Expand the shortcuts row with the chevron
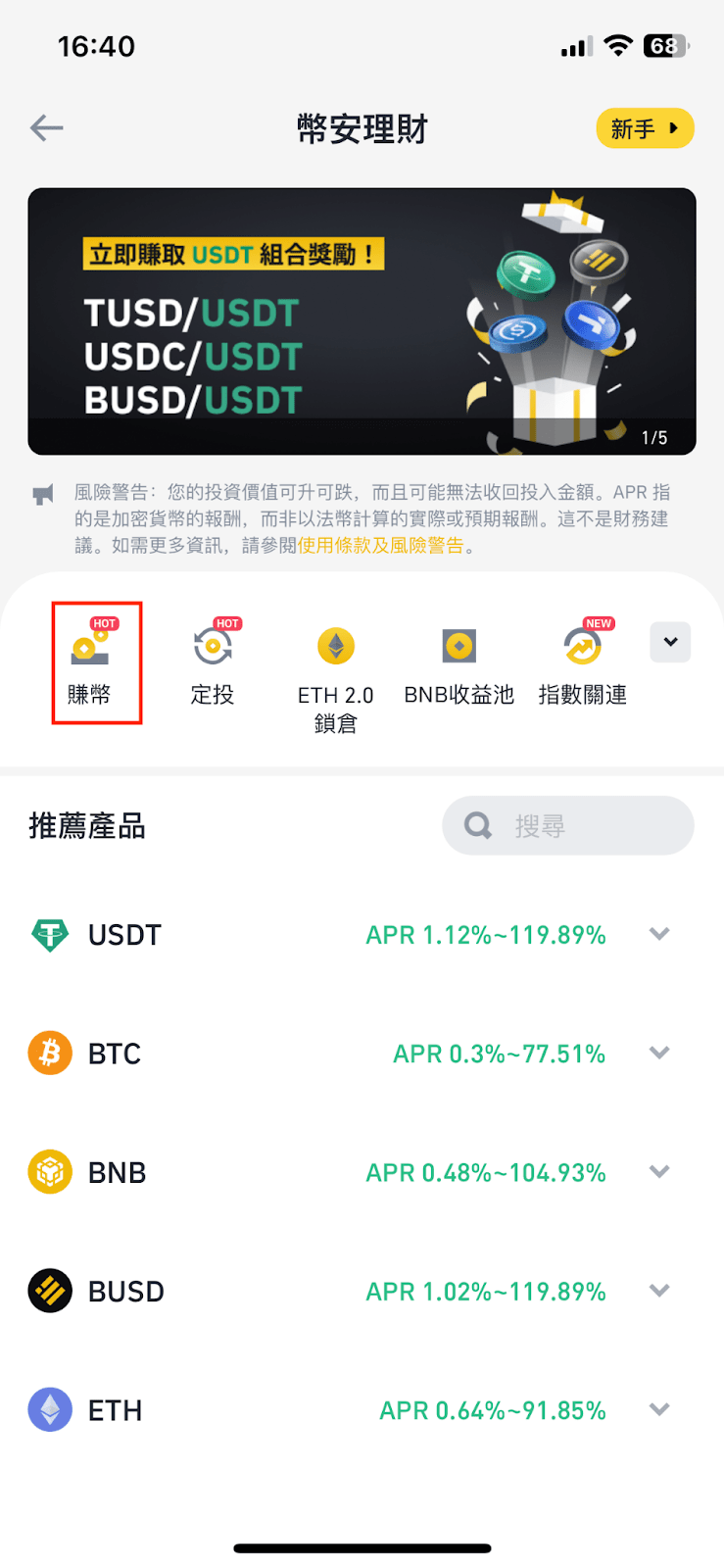The image size is (724, 1568). click(x=670, y=643)
